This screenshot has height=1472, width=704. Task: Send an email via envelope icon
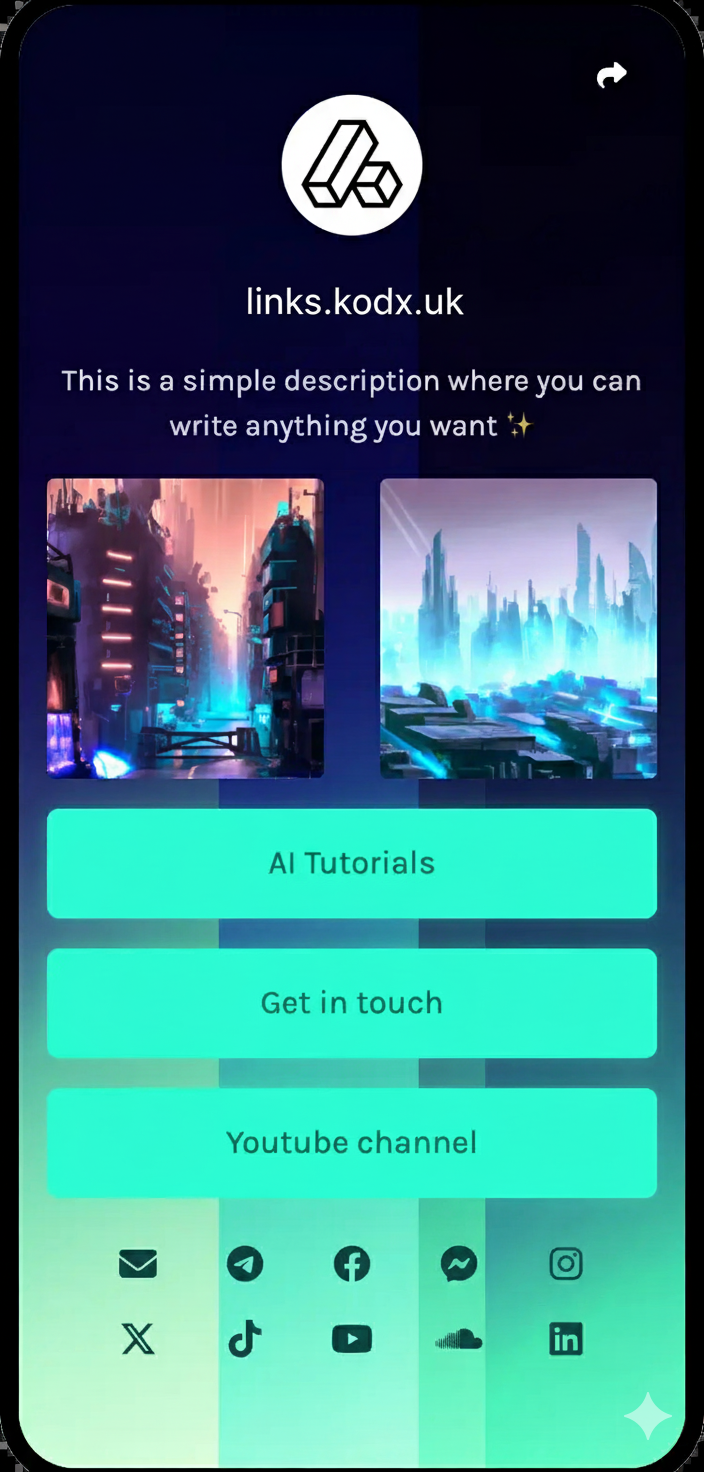pyautogui.click(x=138, y=1264)
